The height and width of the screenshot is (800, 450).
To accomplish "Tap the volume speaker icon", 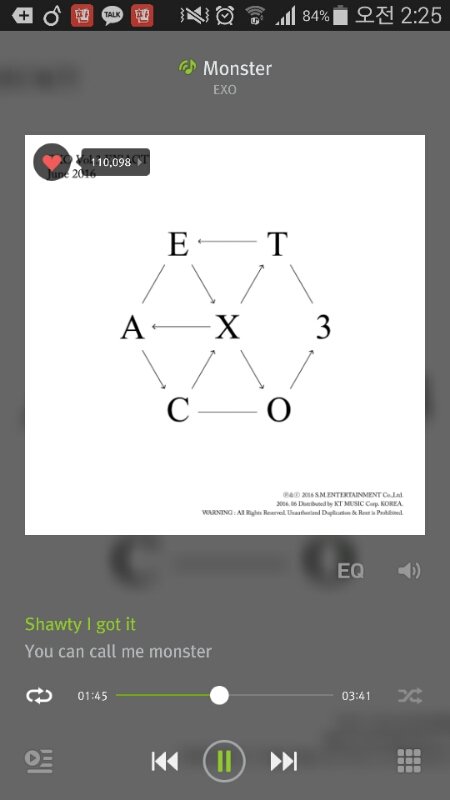I will (409, 570).
